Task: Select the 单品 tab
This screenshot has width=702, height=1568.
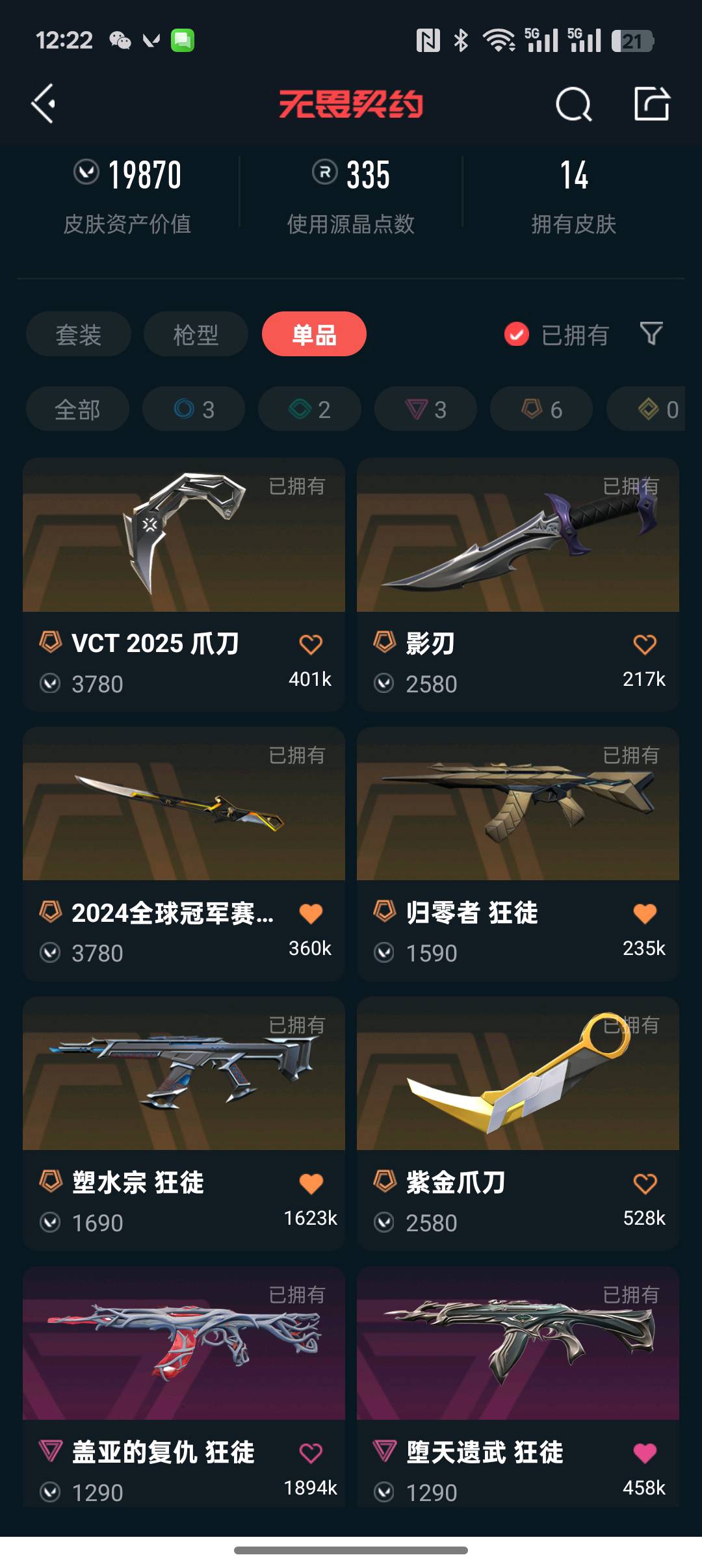Action: (314, 334)
